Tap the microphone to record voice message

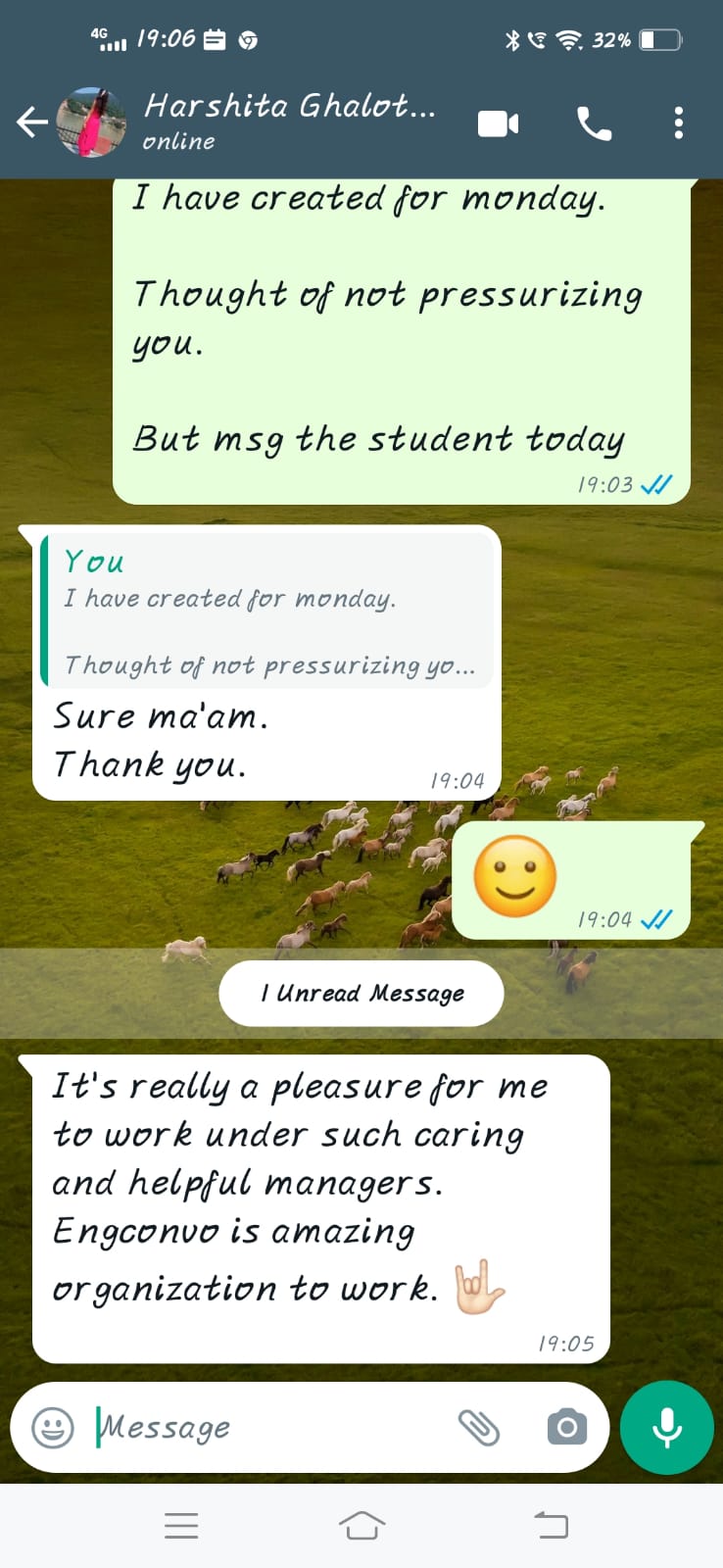click(x=667, y=1428)
